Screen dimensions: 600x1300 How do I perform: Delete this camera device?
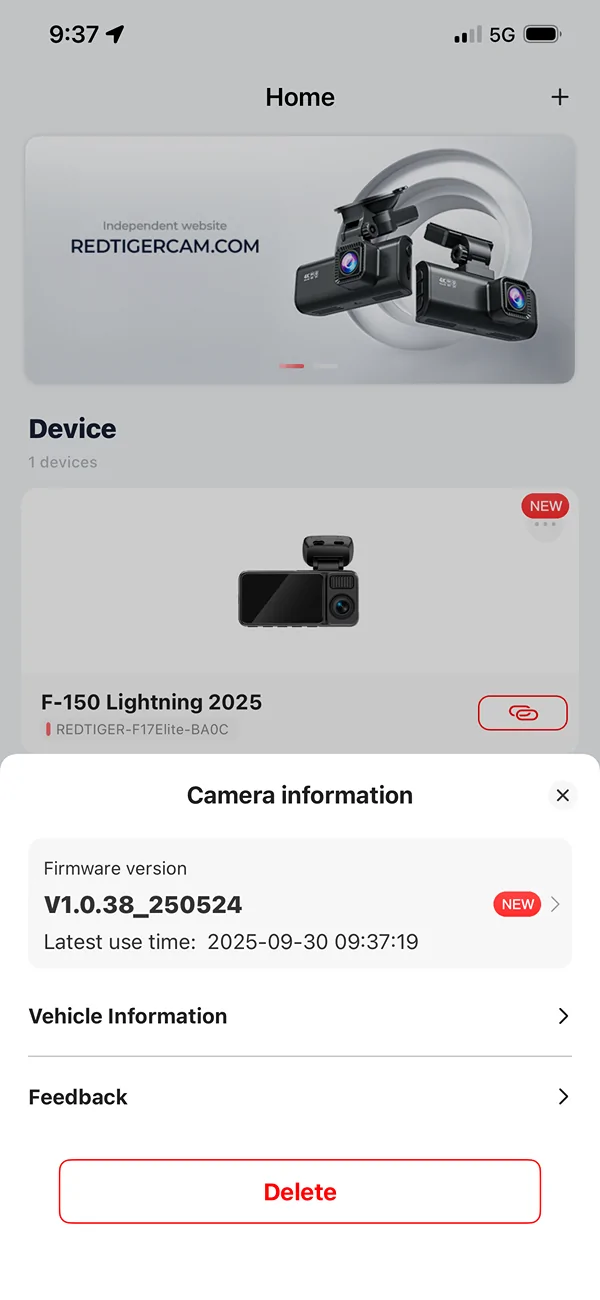pos(300,1191)
